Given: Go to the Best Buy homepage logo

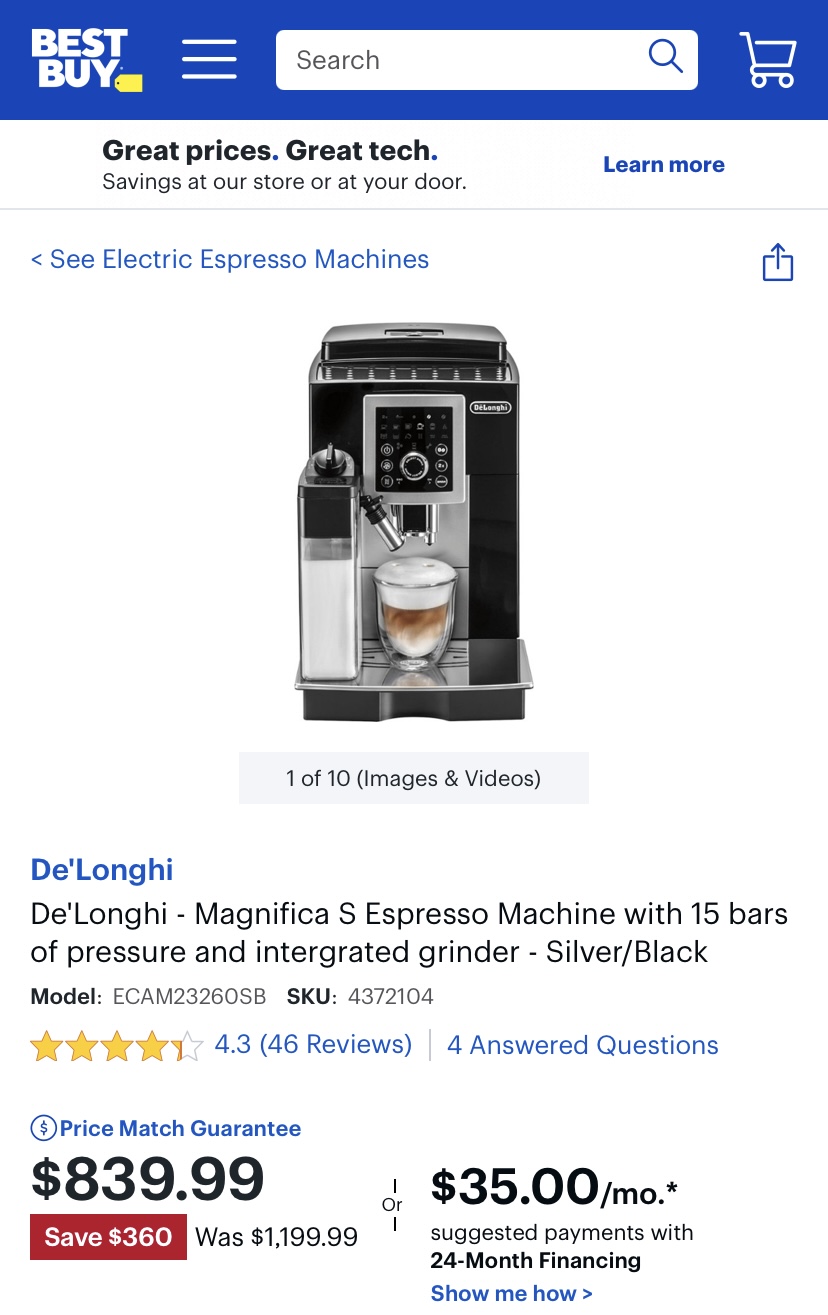Looking at the screenshot, I should pos(86,60).
